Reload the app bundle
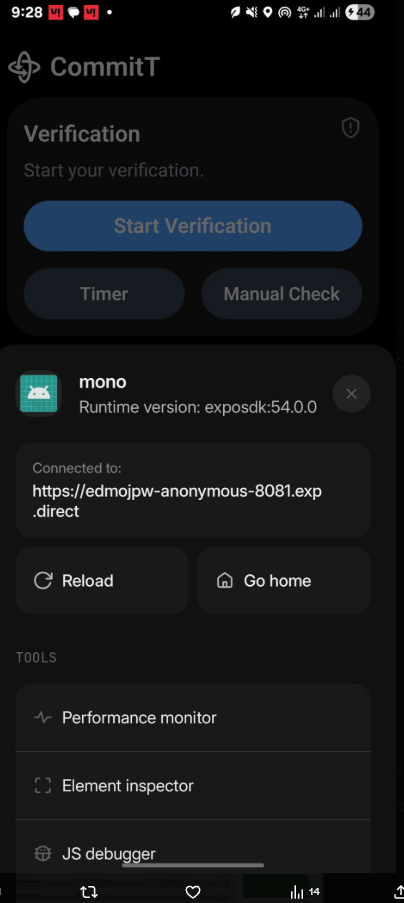 [102, 580]
